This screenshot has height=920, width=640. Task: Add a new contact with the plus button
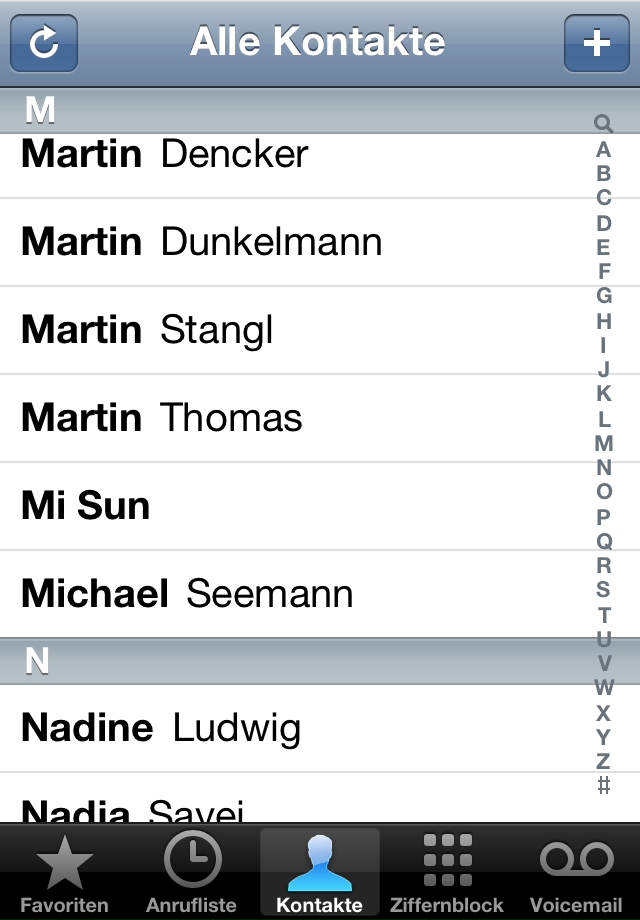pos(596,43)
